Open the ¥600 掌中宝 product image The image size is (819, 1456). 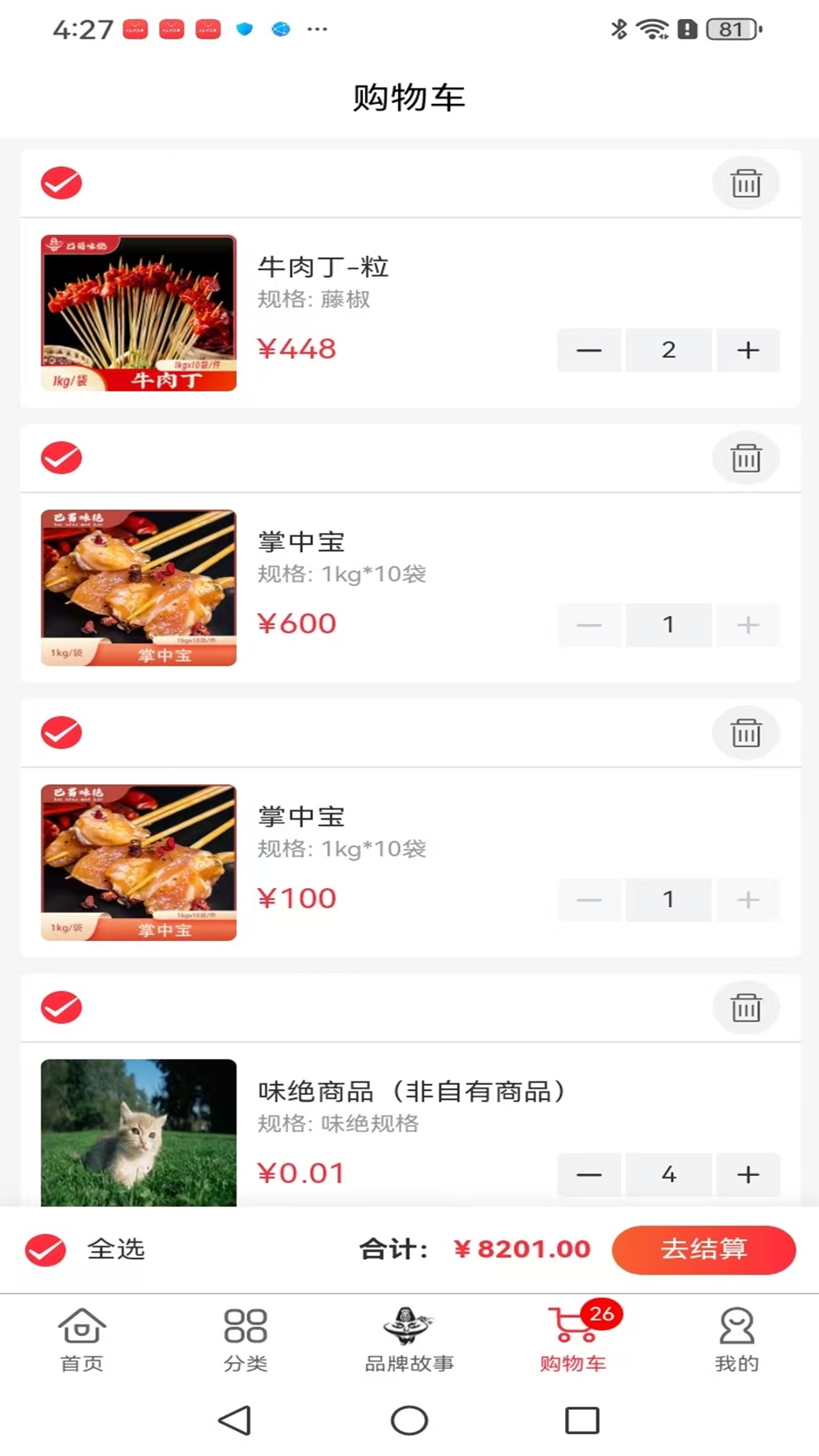click(139, 588)
